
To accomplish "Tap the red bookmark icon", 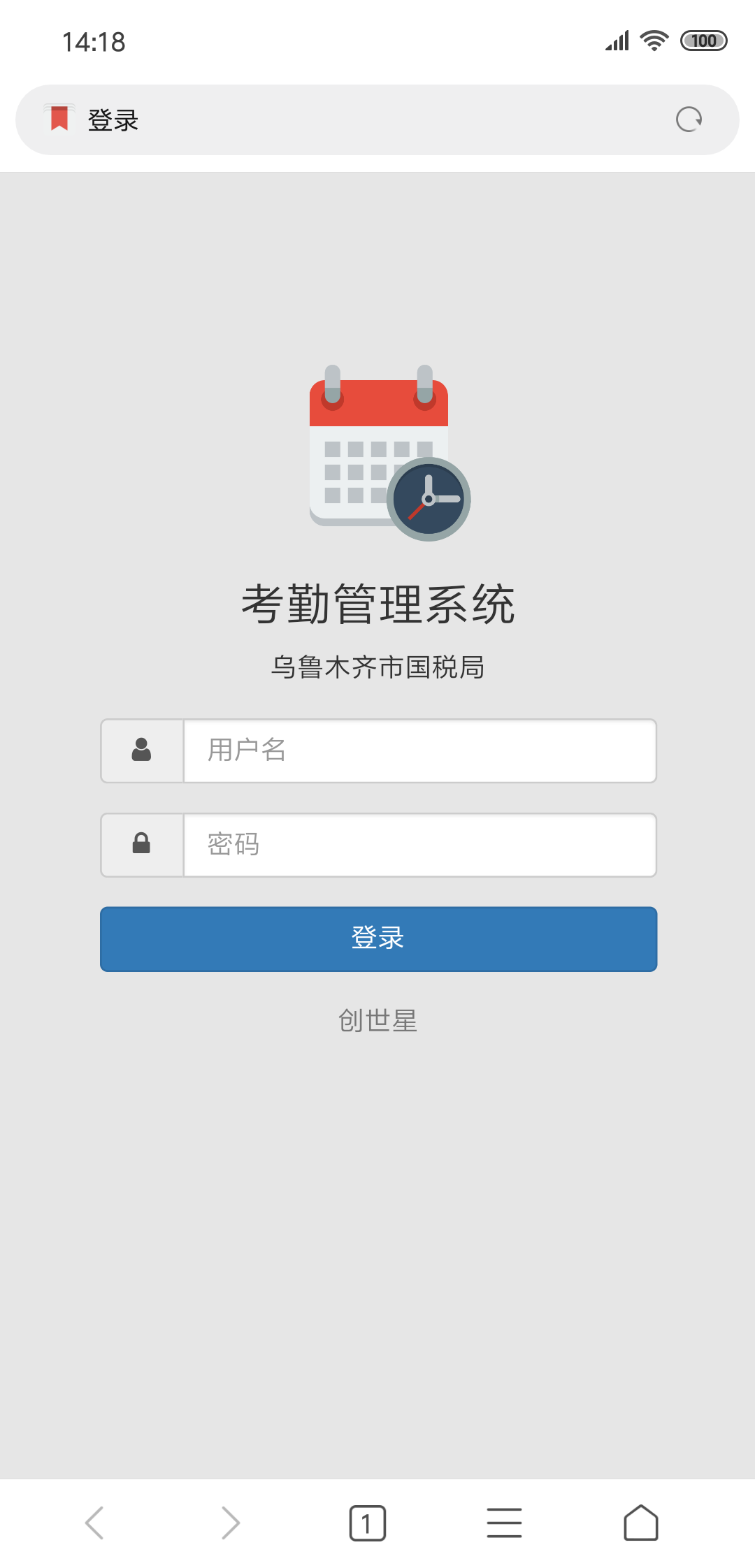I will 60,118.
